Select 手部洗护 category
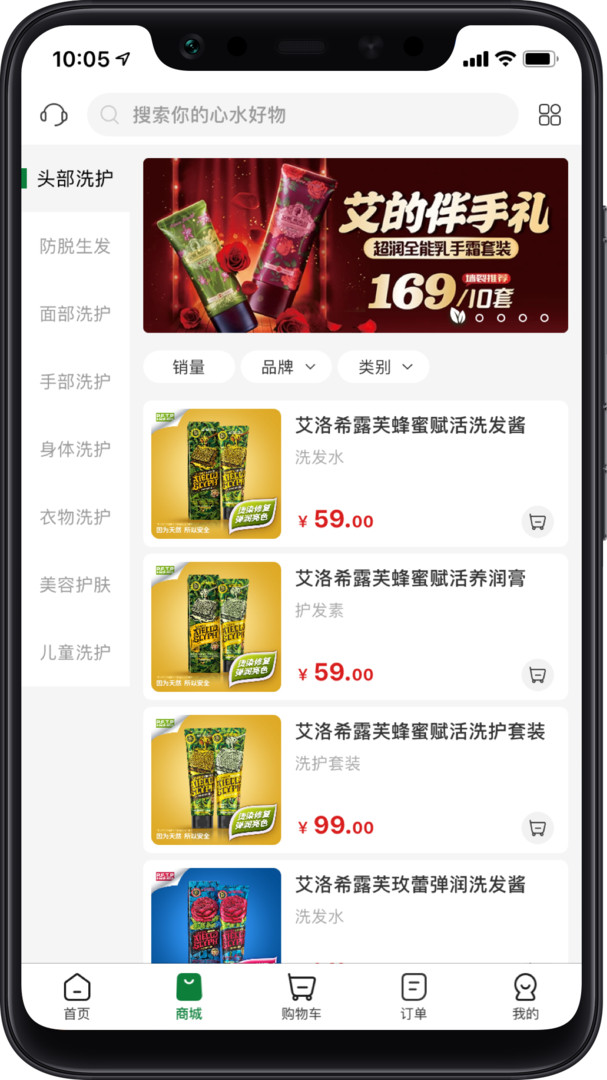Viewport: 607px width, 1080px height. click(76, 382)
